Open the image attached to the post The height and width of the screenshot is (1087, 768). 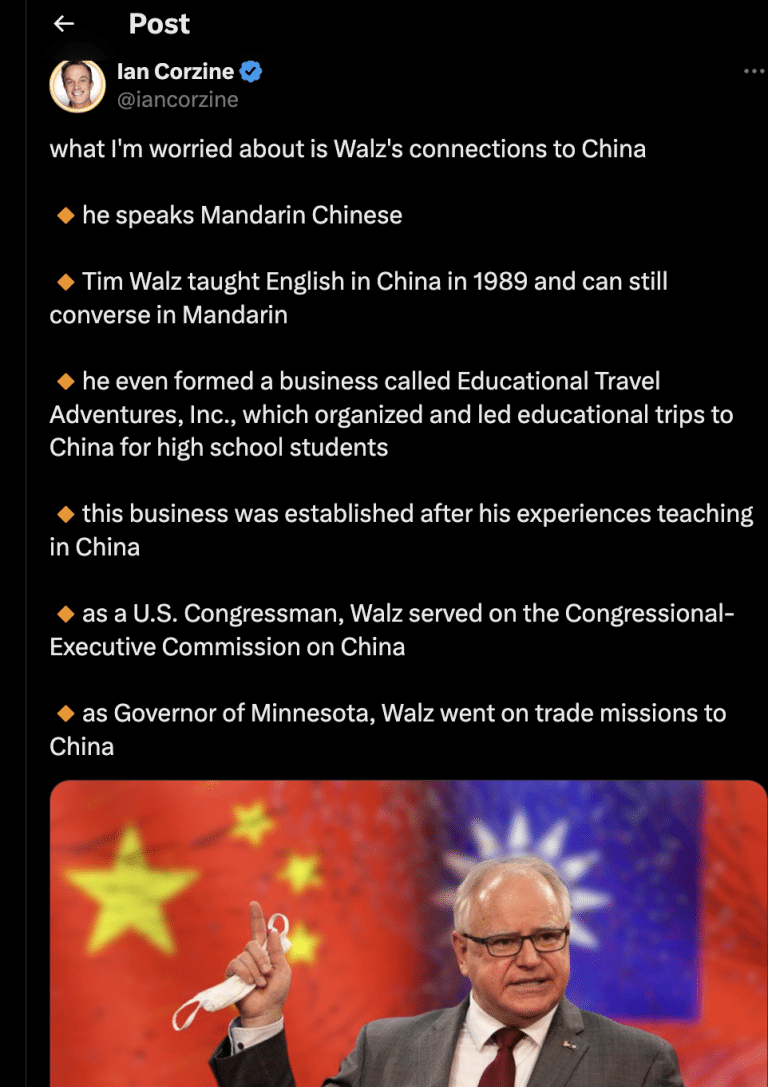[408, 932]
